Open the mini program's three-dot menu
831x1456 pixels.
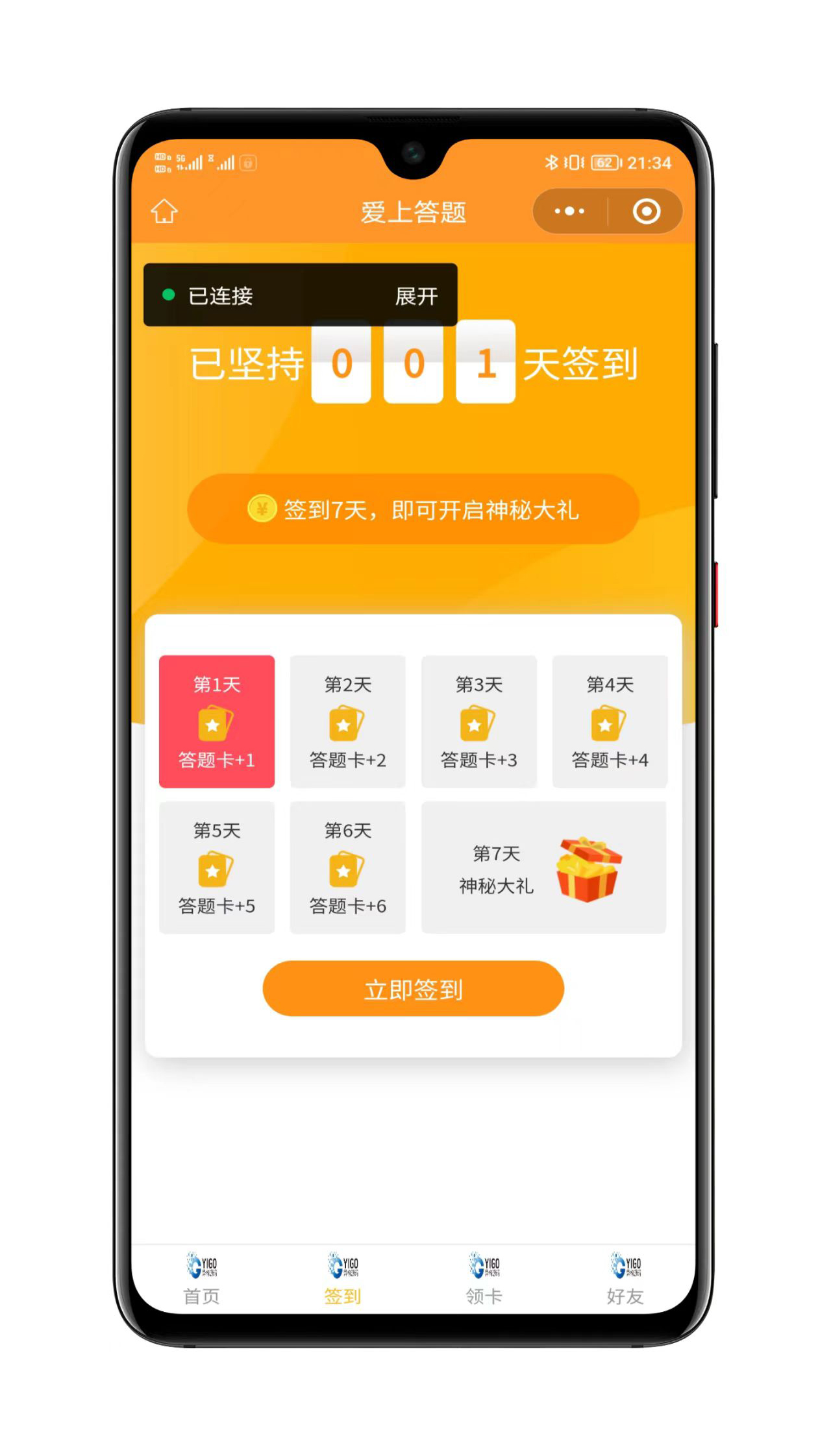(569, 211)
